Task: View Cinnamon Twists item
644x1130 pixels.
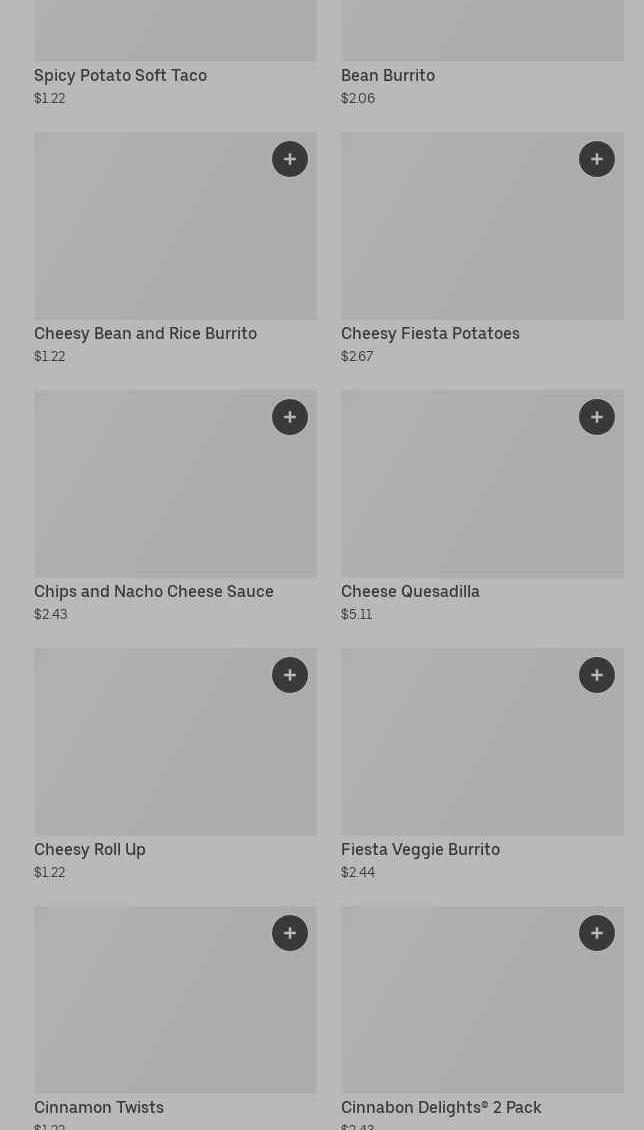Action: coord(99,1107)
